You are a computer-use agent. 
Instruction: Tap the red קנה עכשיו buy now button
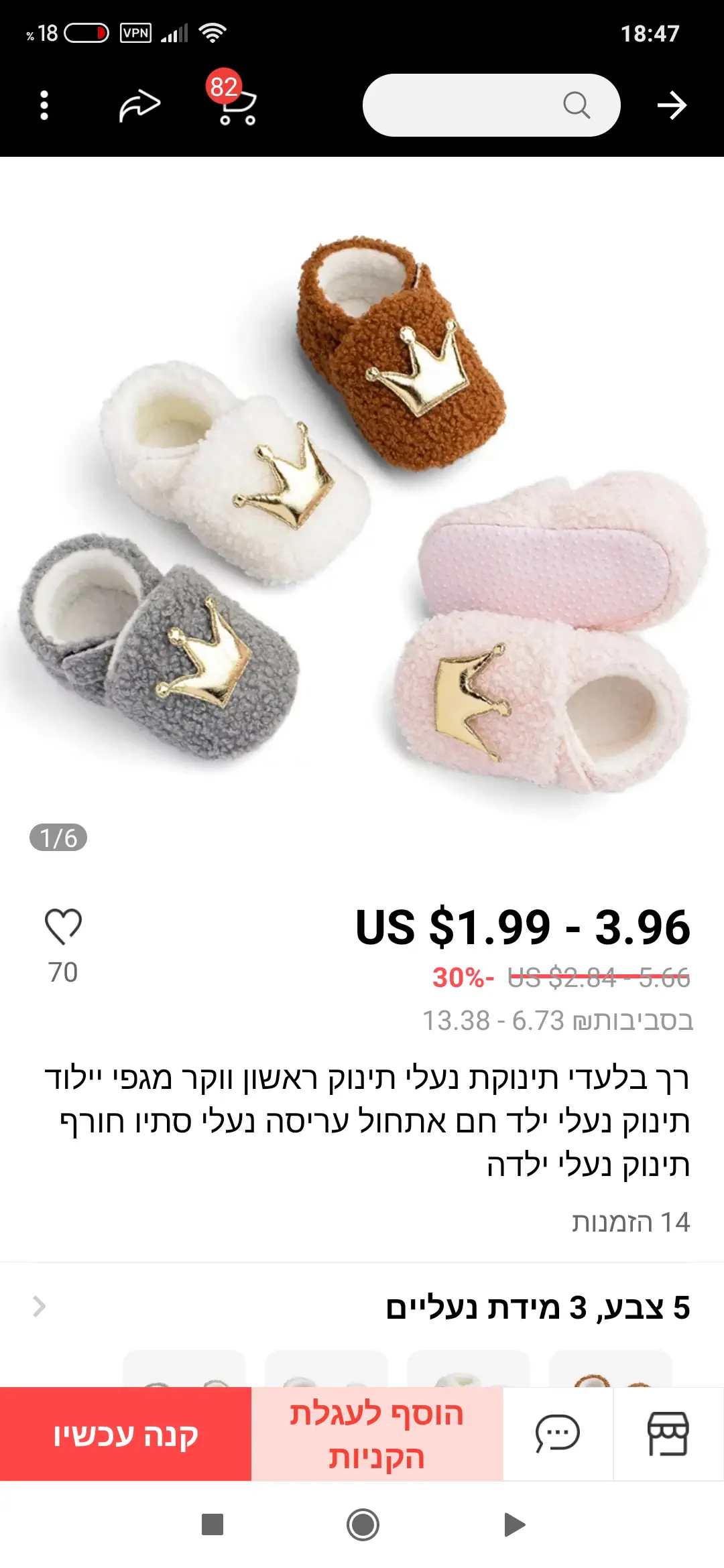pos(125,1434)
